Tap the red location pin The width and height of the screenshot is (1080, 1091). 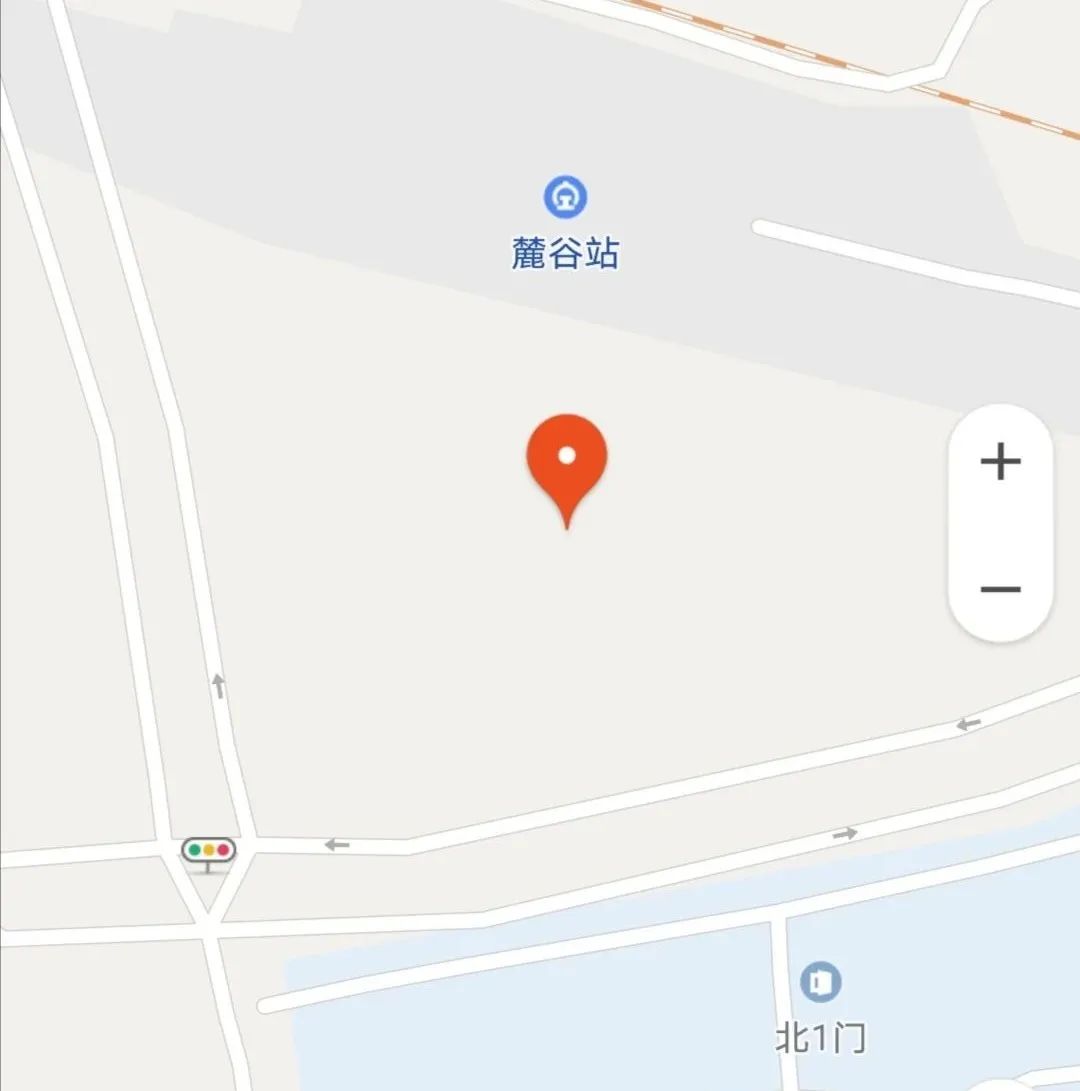(567, 460)
